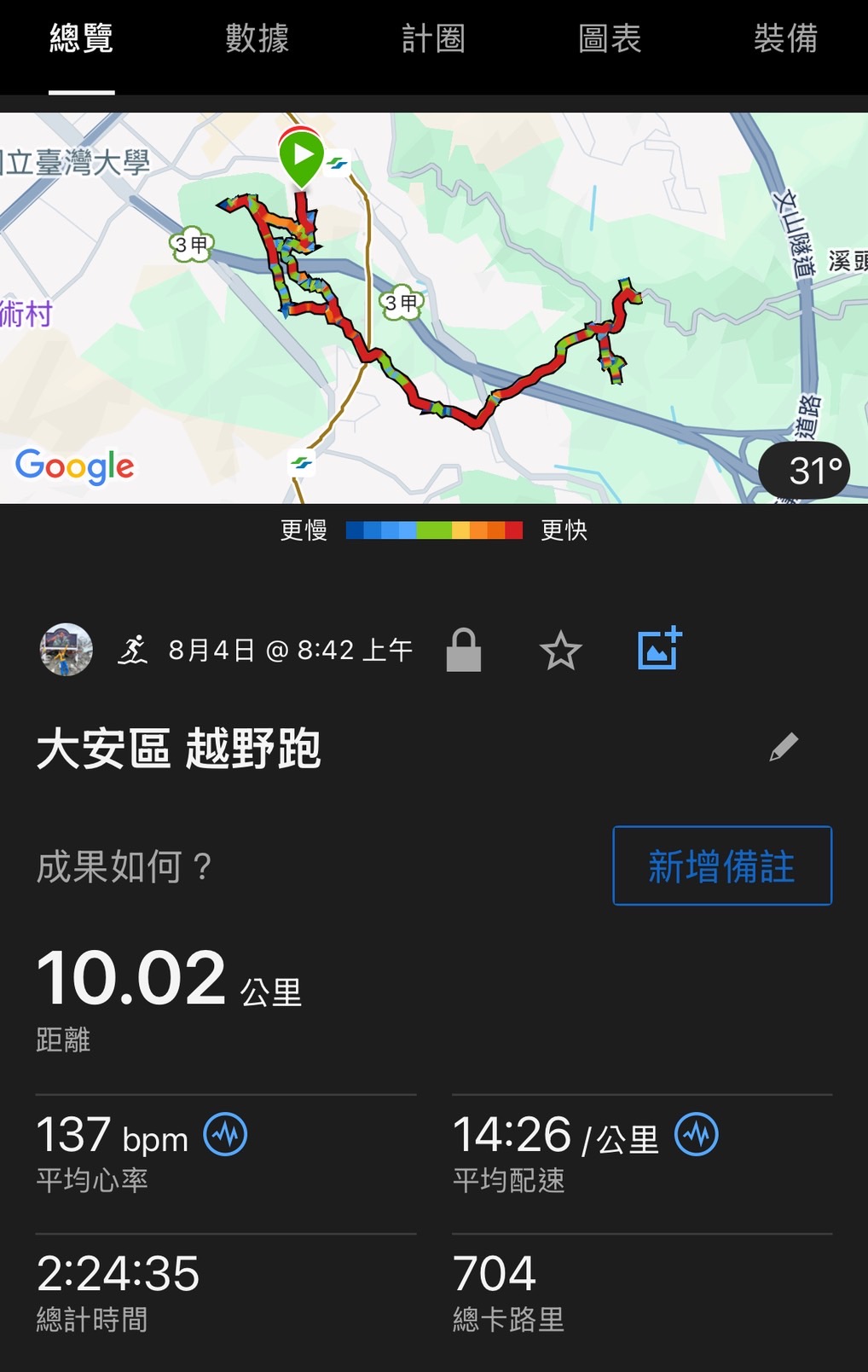The image size is (868, 1372).
Task: Switch to the 計圈 tab
Action: [x=433, y=39]
